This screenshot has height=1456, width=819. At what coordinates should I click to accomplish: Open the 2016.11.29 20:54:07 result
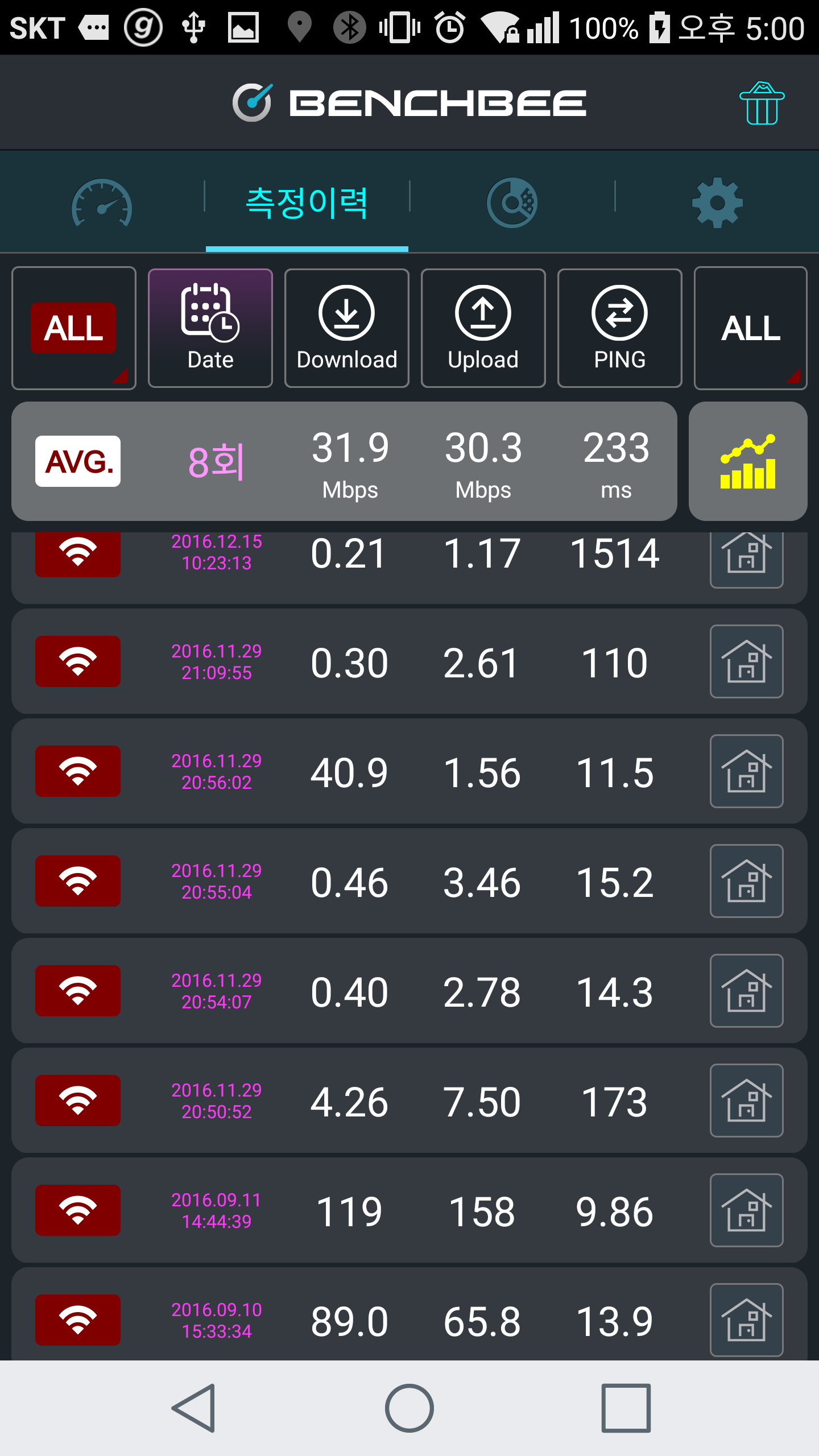coord(409,991)
